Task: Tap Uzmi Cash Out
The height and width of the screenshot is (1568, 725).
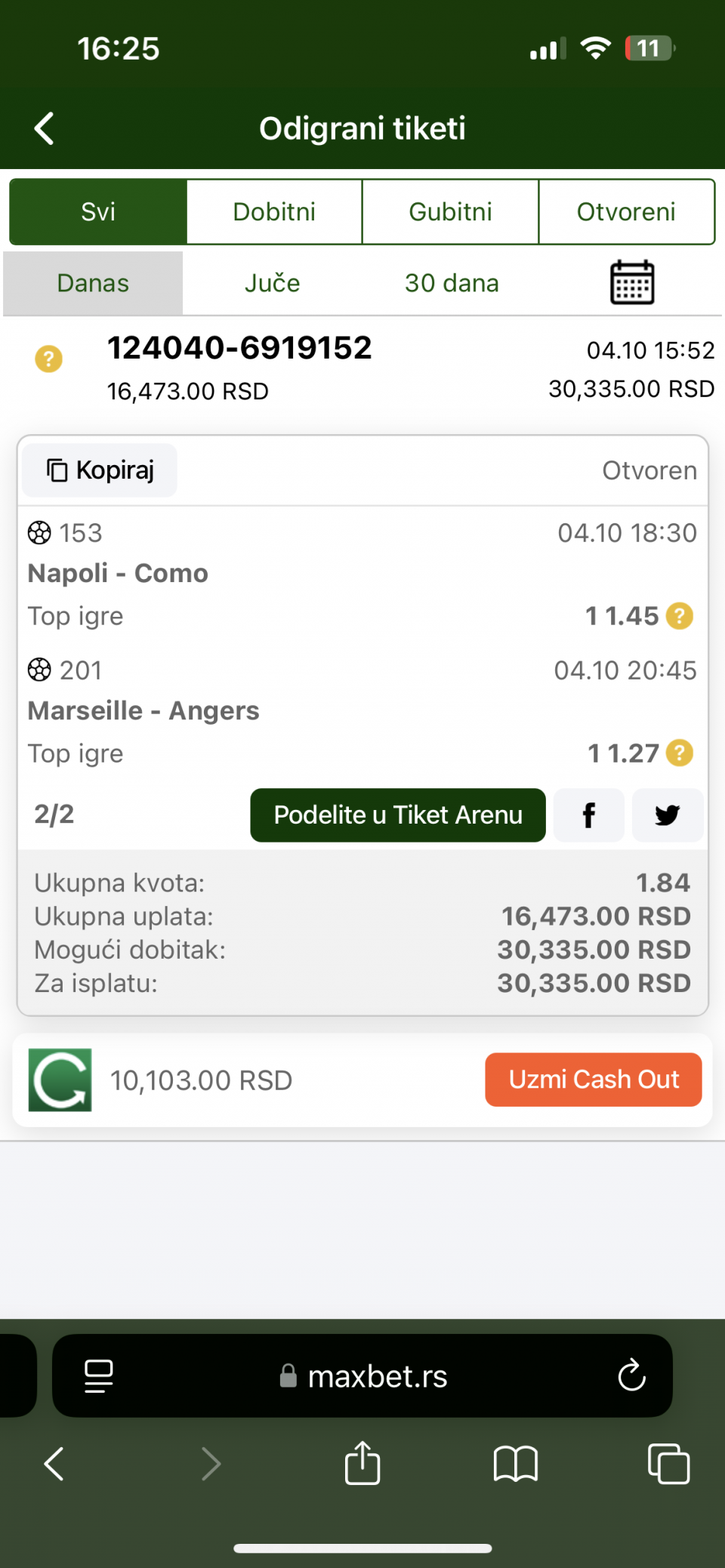Action: pos(594,1080)
